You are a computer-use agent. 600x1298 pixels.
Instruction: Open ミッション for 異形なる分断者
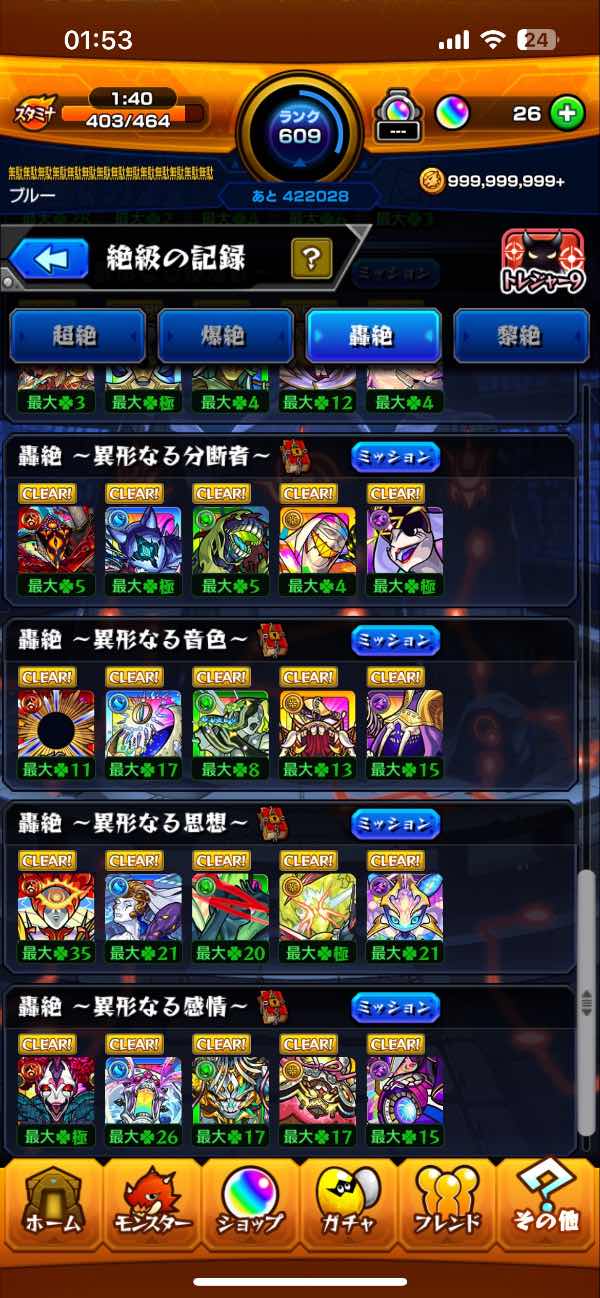pyautogui.click(x=395, y=457)
